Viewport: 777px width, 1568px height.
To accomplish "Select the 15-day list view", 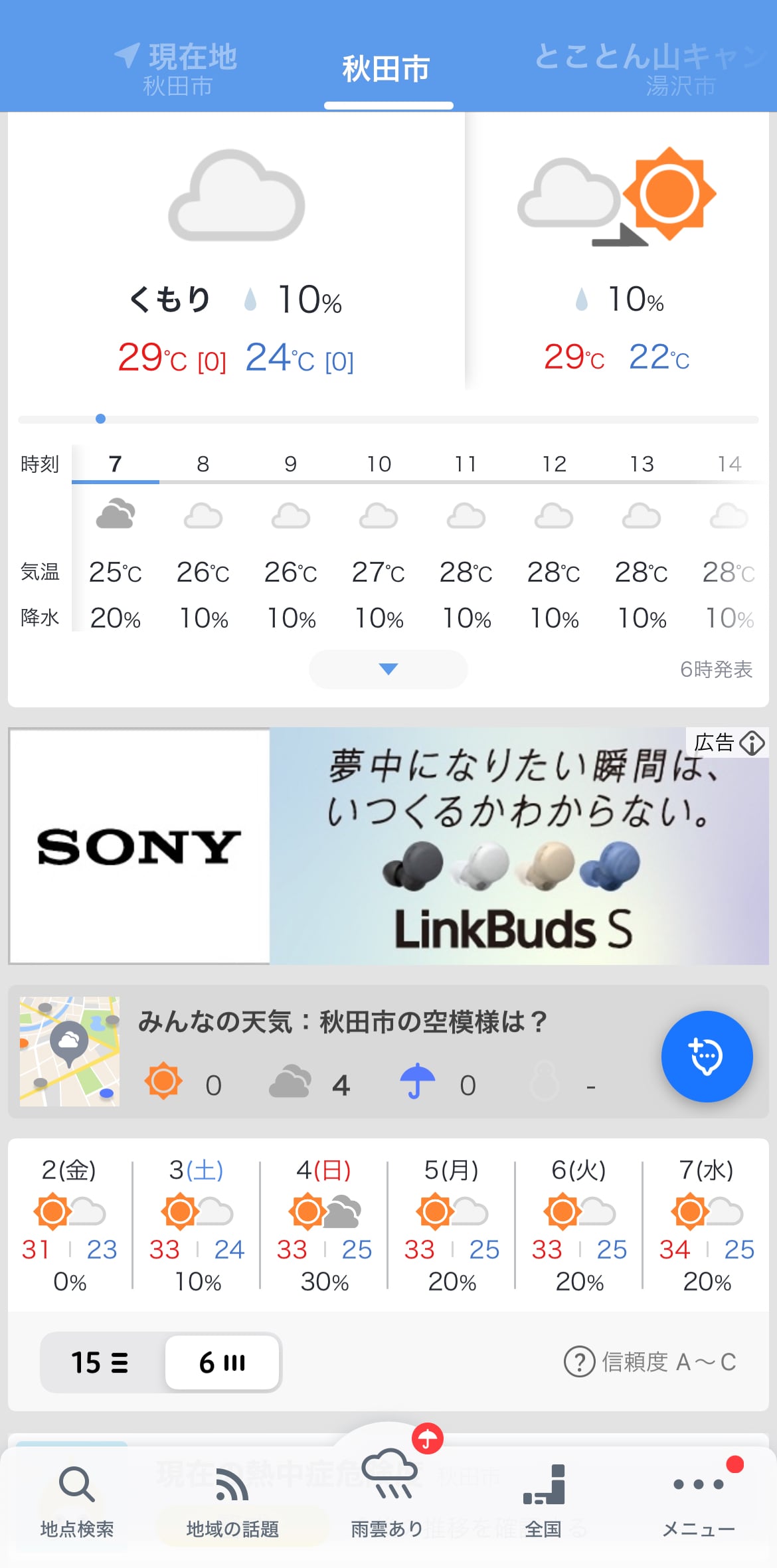I will click(x=101, y=1363).
